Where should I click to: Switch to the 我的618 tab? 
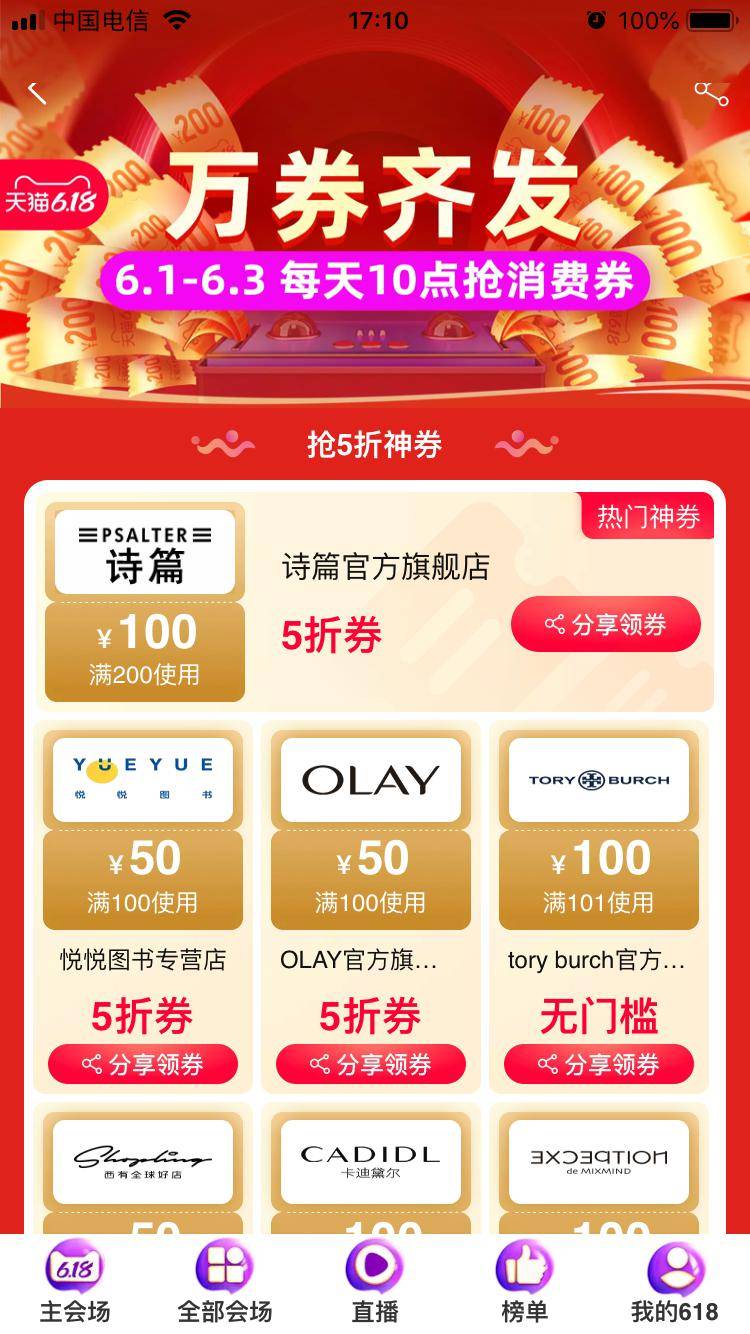(x=675, y=1284)
